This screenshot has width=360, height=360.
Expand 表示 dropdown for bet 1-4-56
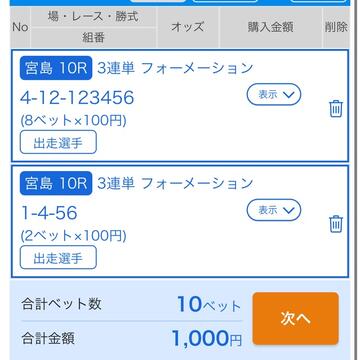pos(274,210)
